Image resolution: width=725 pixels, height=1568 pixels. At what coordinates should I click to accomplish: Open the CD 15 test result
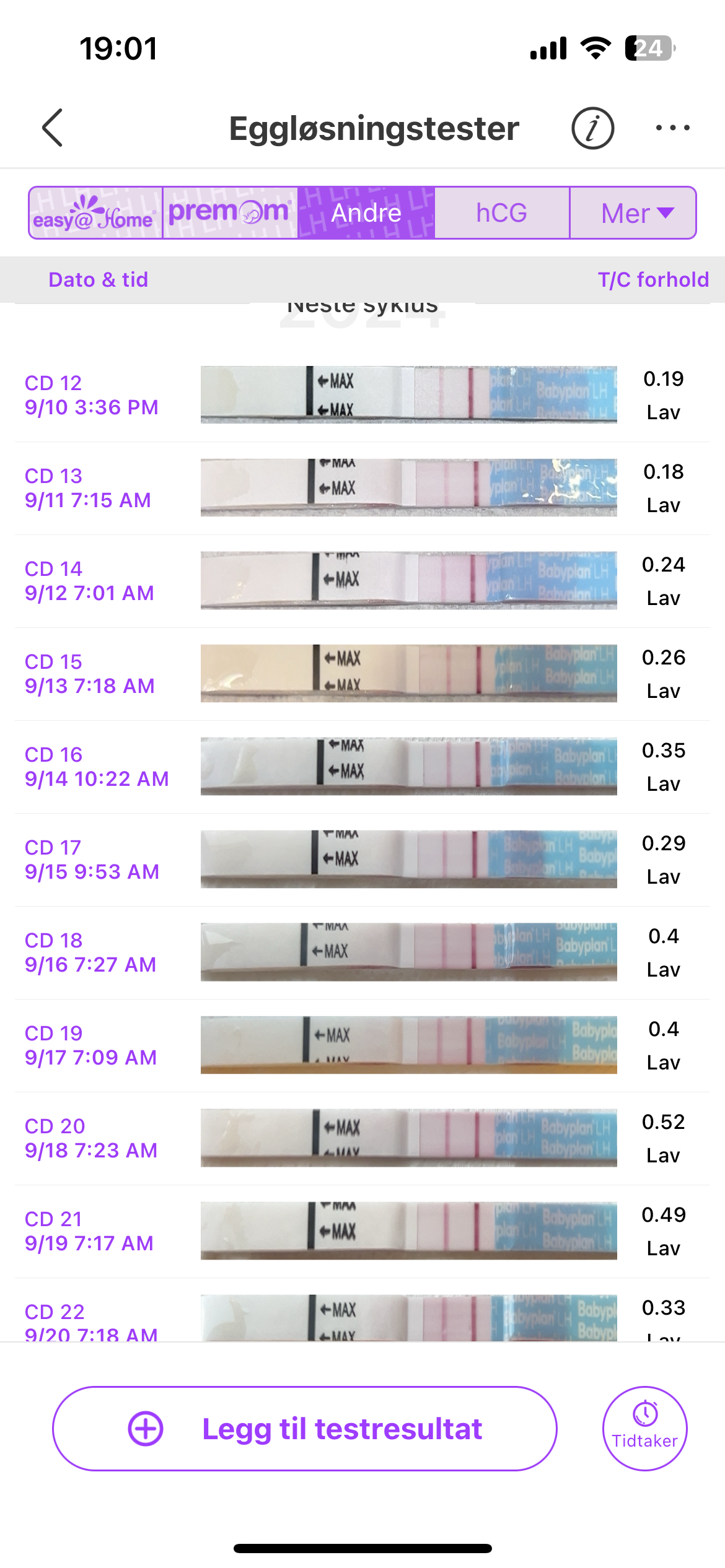click(x=362, y=674)
